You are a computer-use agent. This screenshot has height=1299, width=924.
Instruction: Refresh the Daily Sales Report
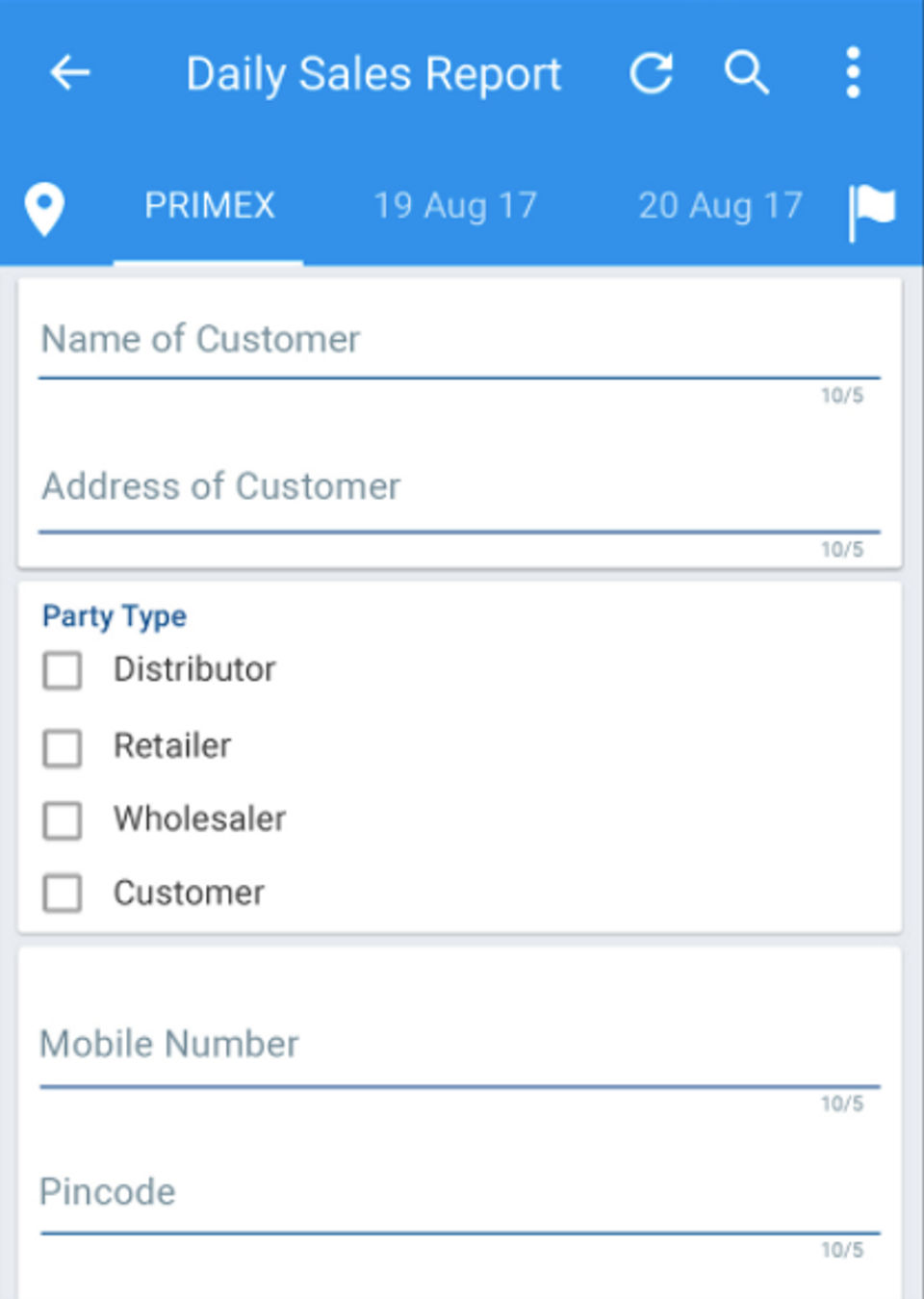[652, 73]
